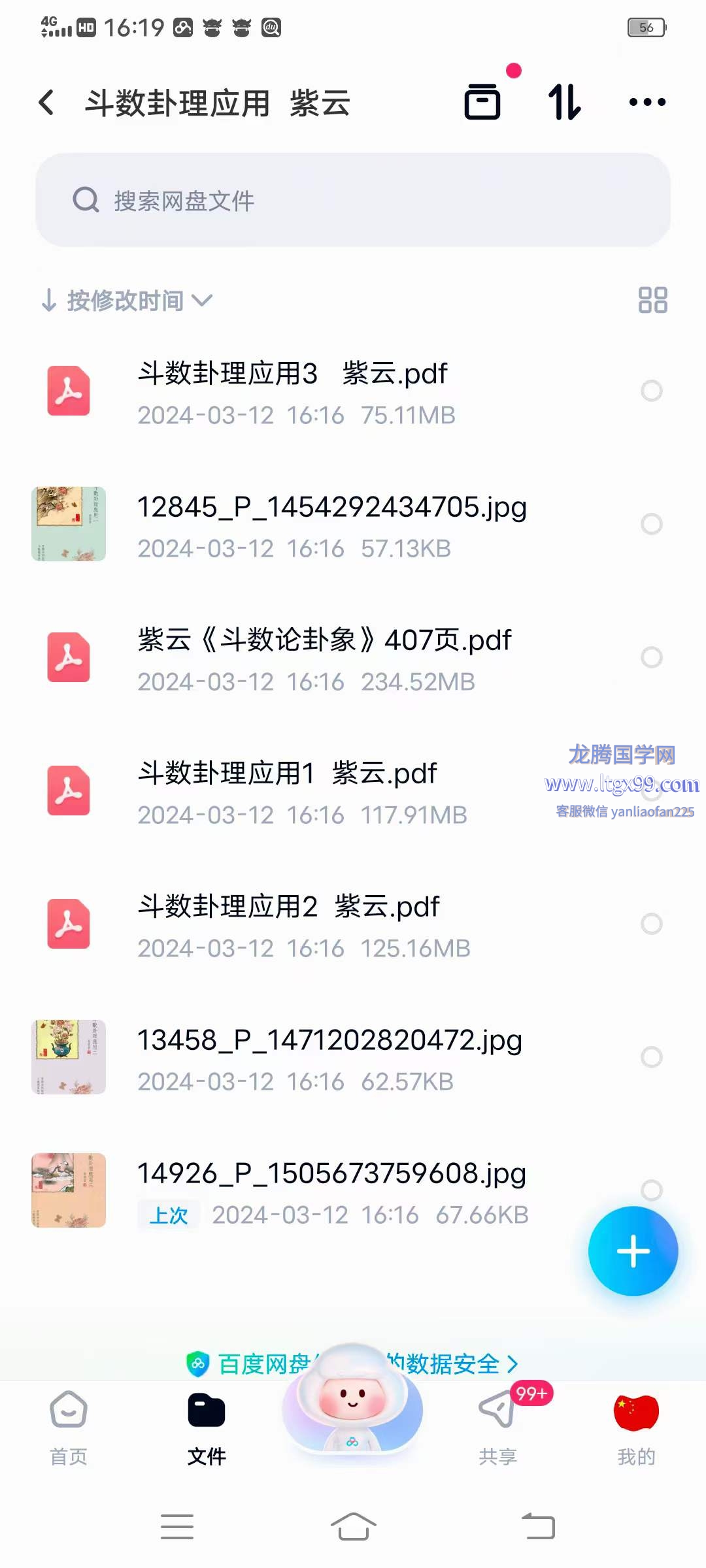The height and width of the screenshot is (1568, 706).
Task: Open 紫云《斗数论卦象》407页.pdf
Action: pos(324,641)
